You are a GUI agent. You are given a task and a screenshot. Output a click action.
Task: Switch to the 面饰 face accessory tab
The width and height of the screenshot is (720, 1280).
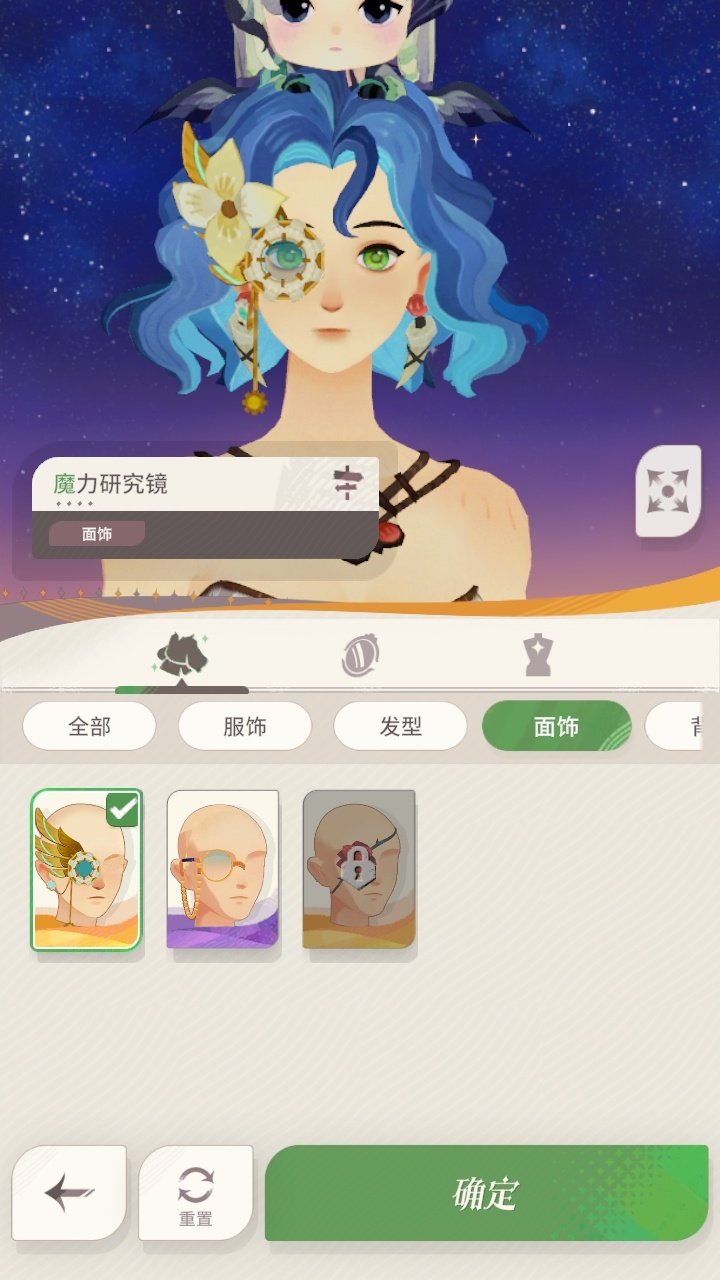[x=556, y=726]
